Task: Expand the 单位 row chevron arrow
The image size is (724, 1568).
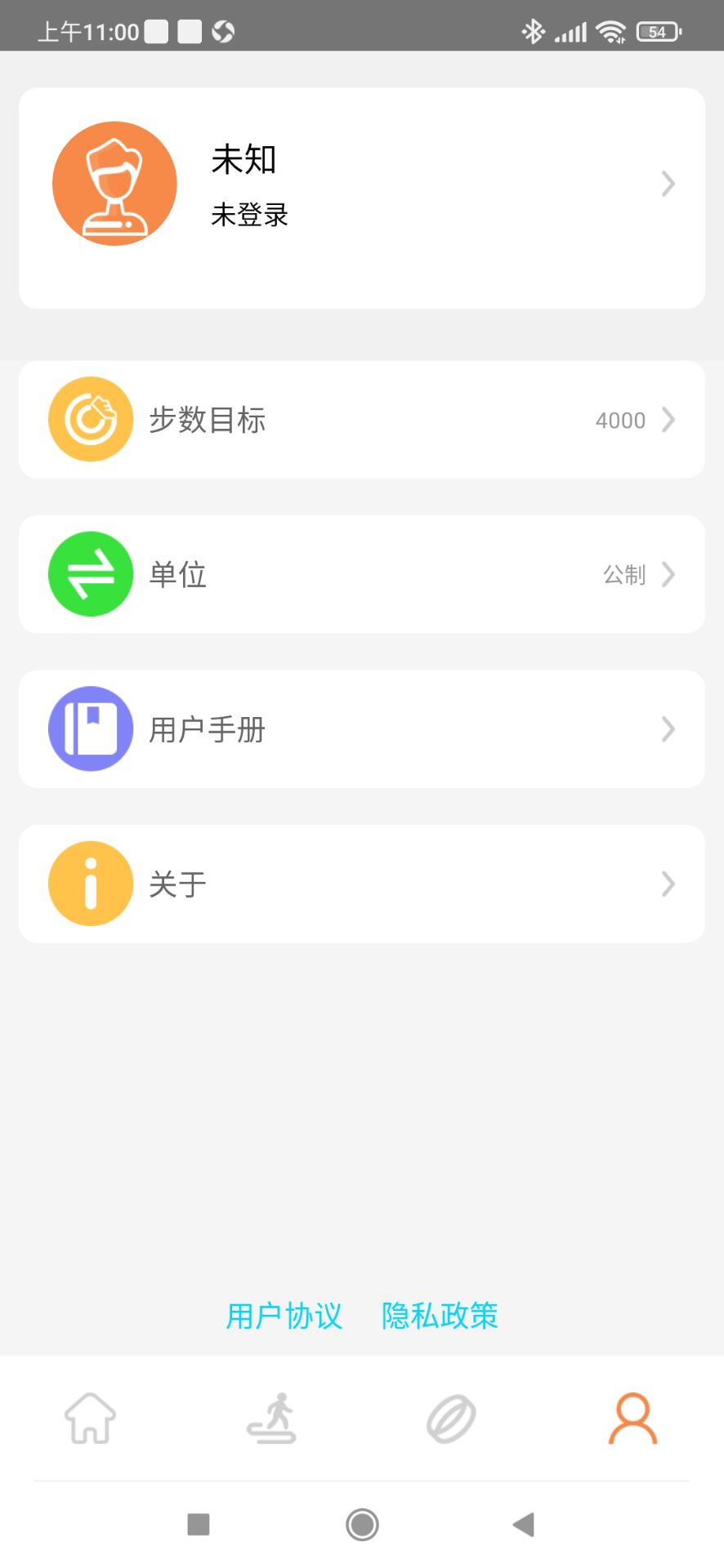Action: click(670, 573)
